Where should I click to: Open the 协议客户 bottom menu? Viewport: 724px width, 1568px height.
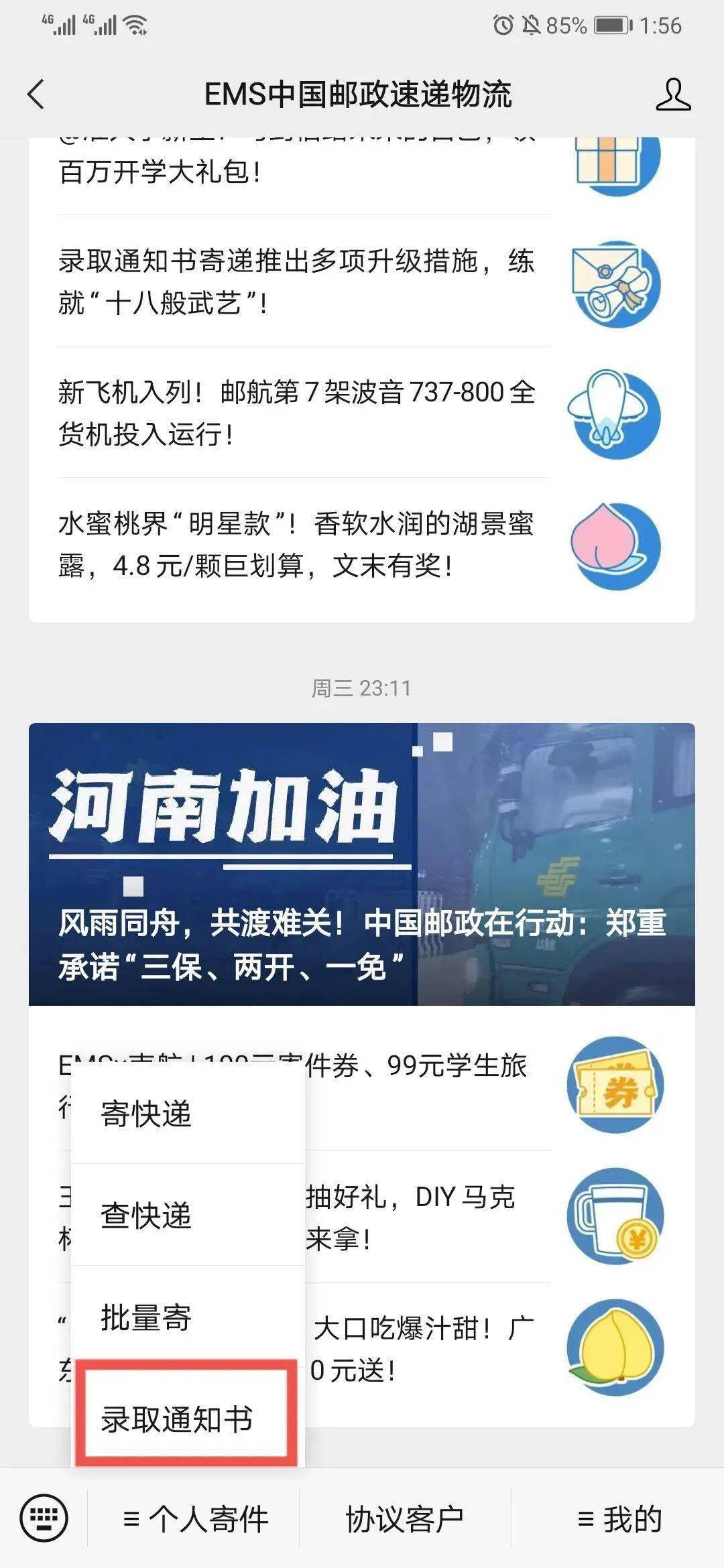click(405, 1519)
